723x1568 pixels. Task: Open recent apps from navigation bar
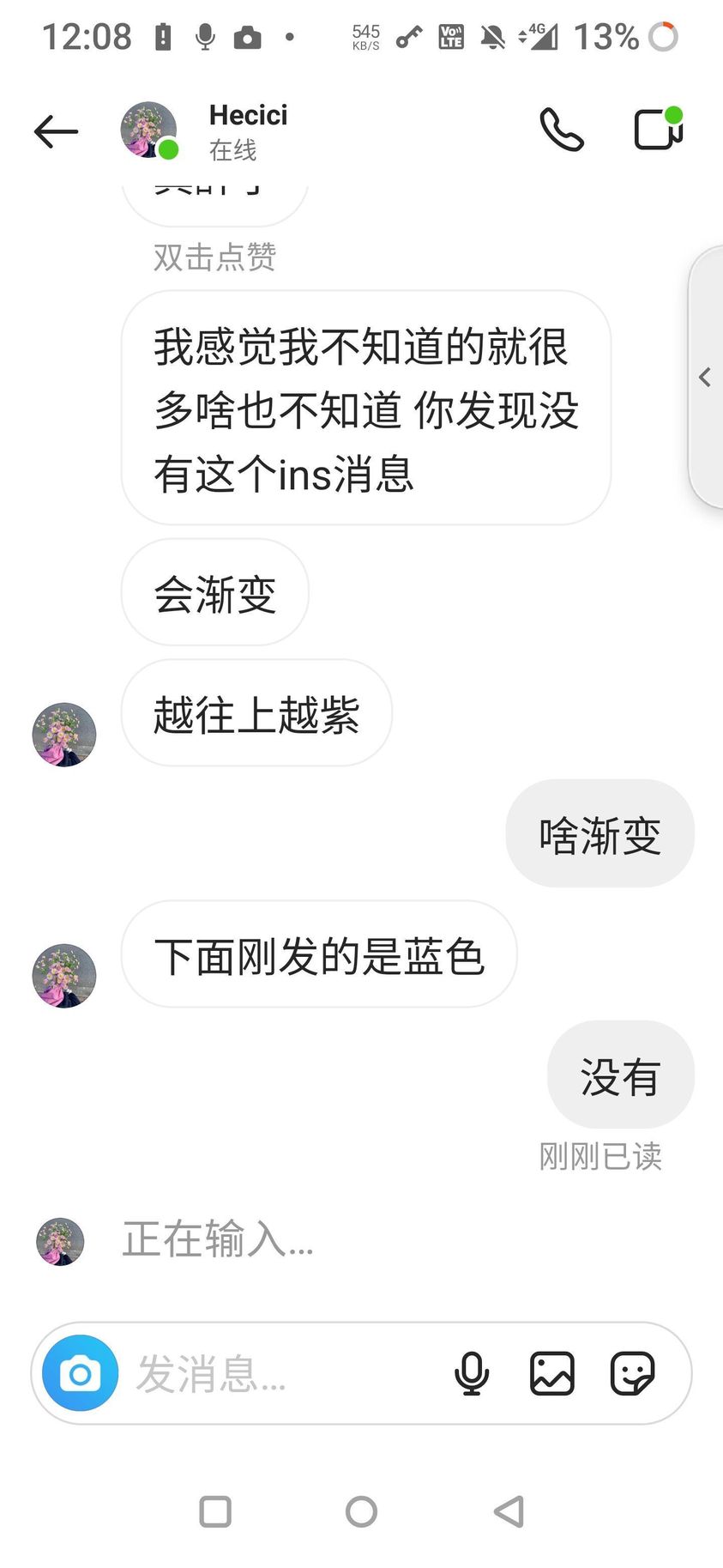click(215, 1511)
